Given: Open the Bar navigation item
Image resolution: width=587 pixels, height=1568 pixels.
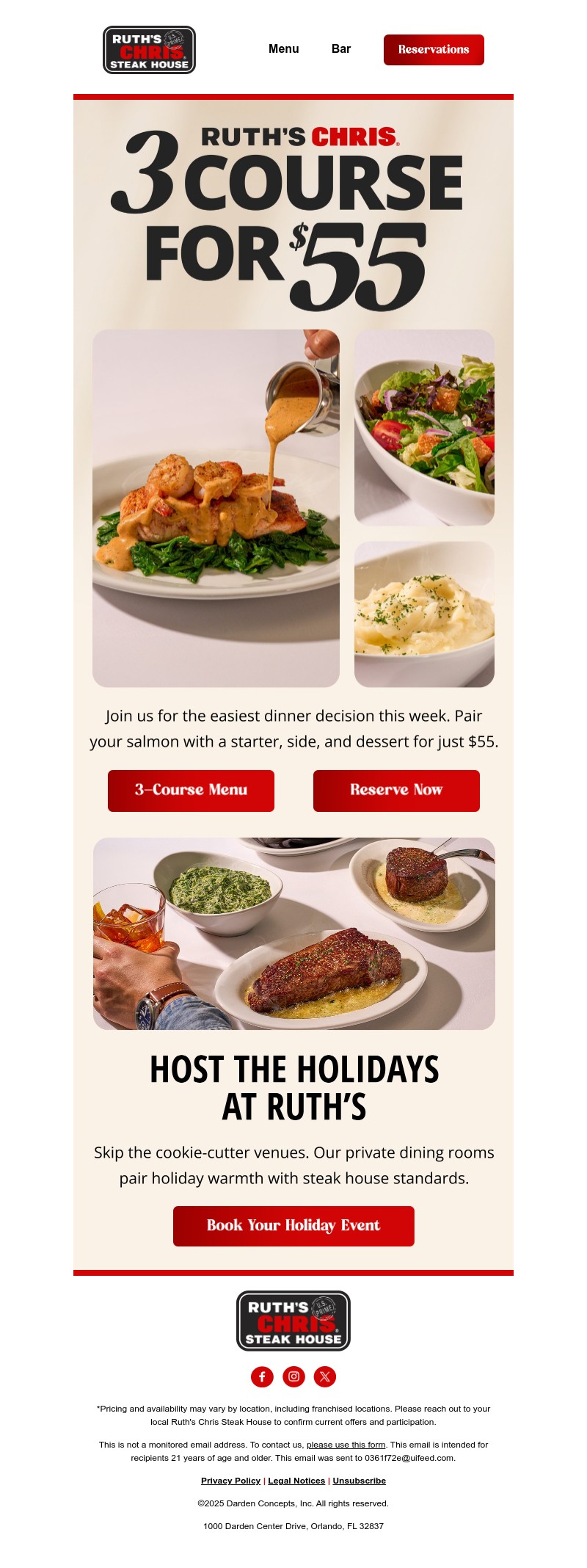Looking at the screenshot, I should 341,49.
